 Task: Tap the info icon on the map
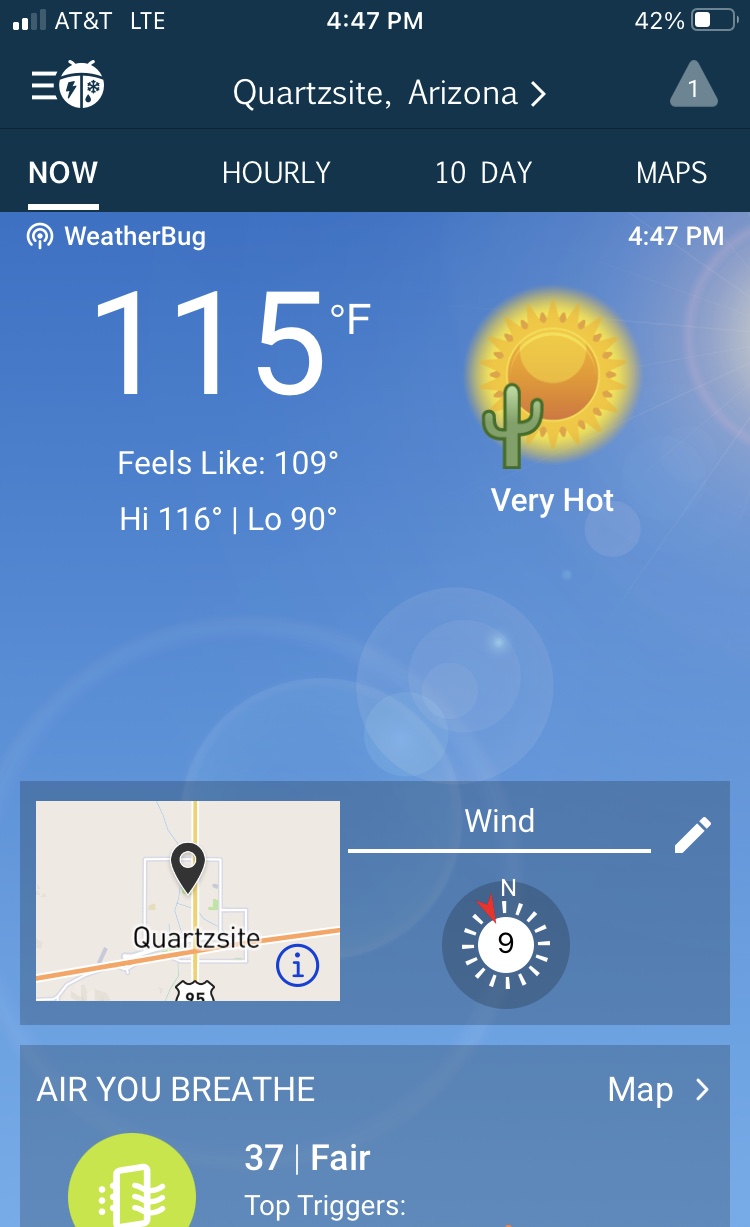[297, 965]
